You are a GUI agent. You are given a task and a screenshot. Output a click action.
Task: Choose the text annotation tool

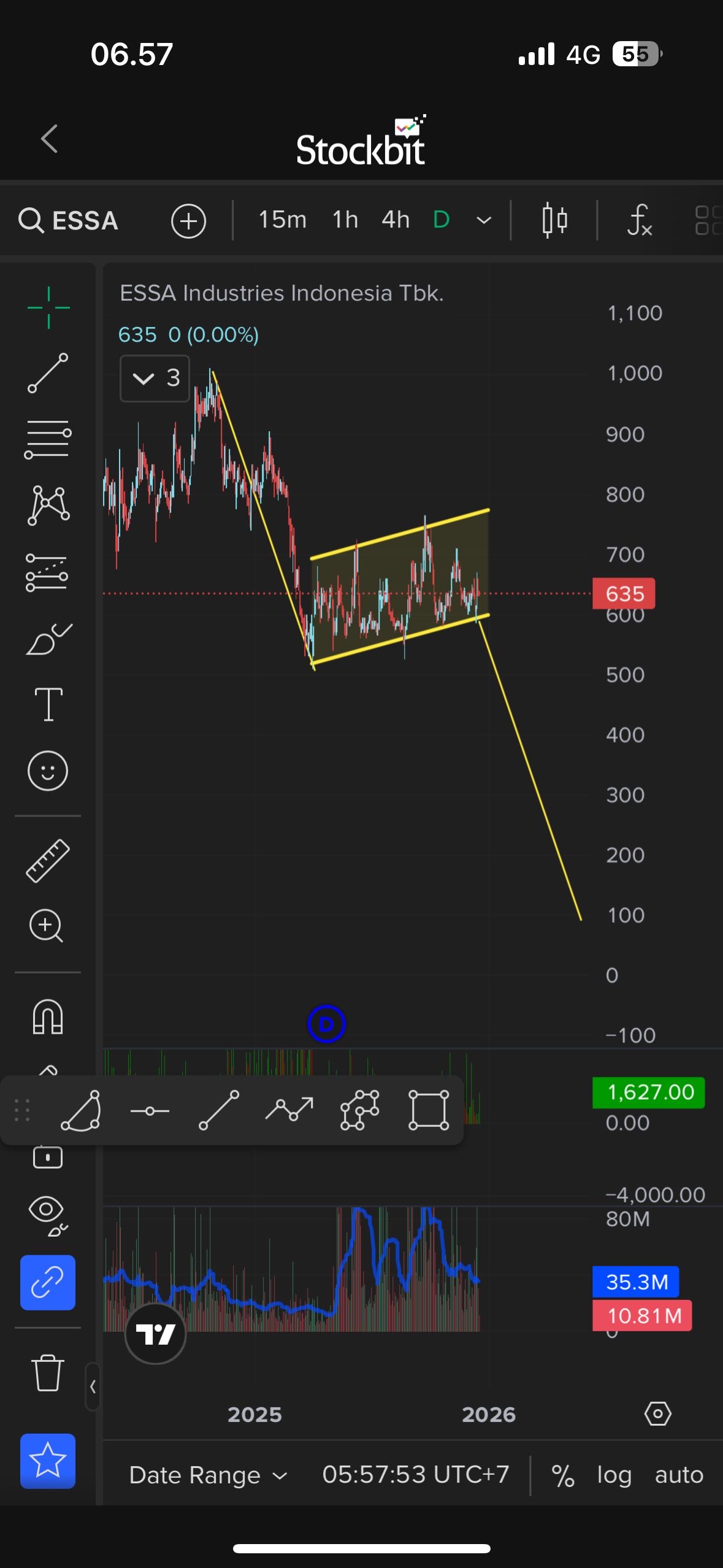tap(48, 704)
